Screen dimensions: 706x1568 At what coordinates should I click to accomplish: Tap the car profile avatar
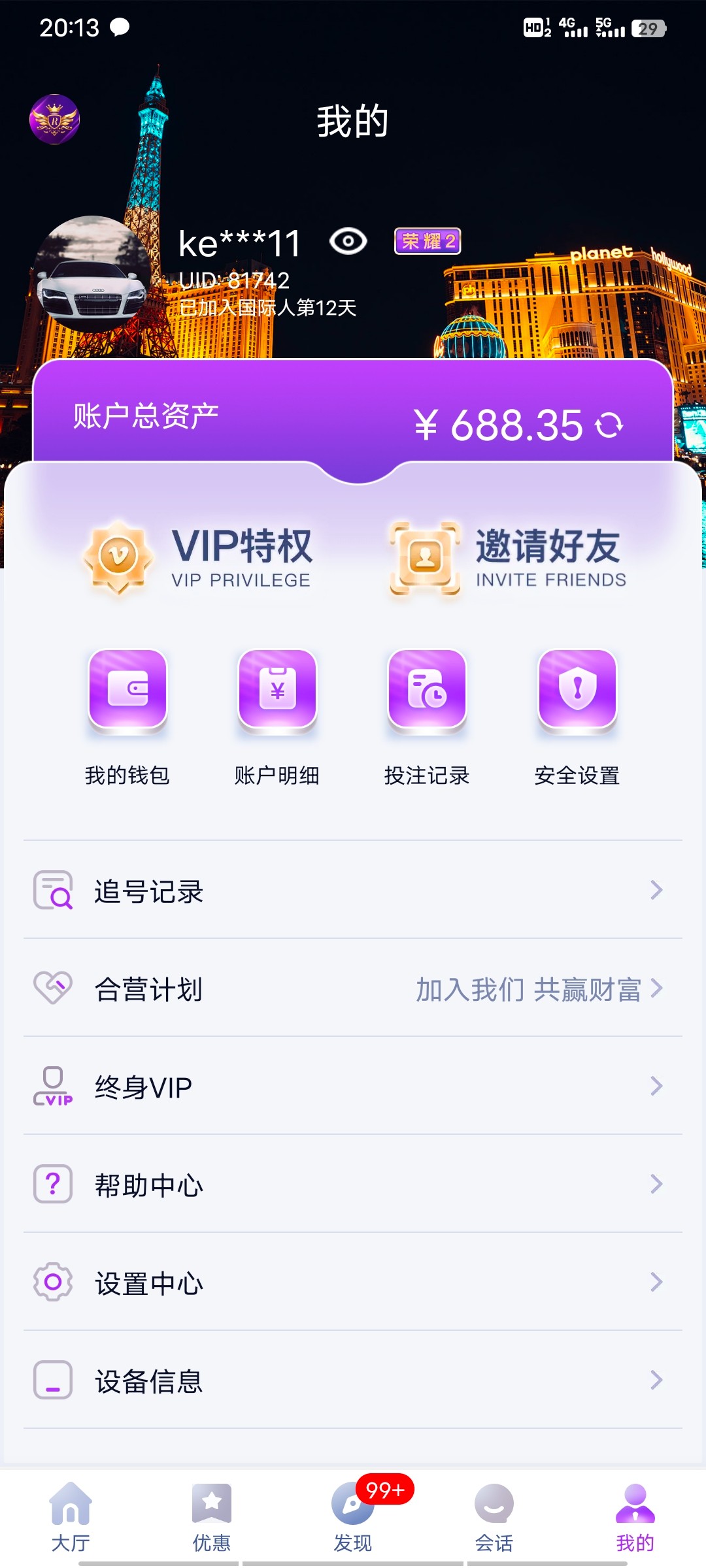[92, 275]
